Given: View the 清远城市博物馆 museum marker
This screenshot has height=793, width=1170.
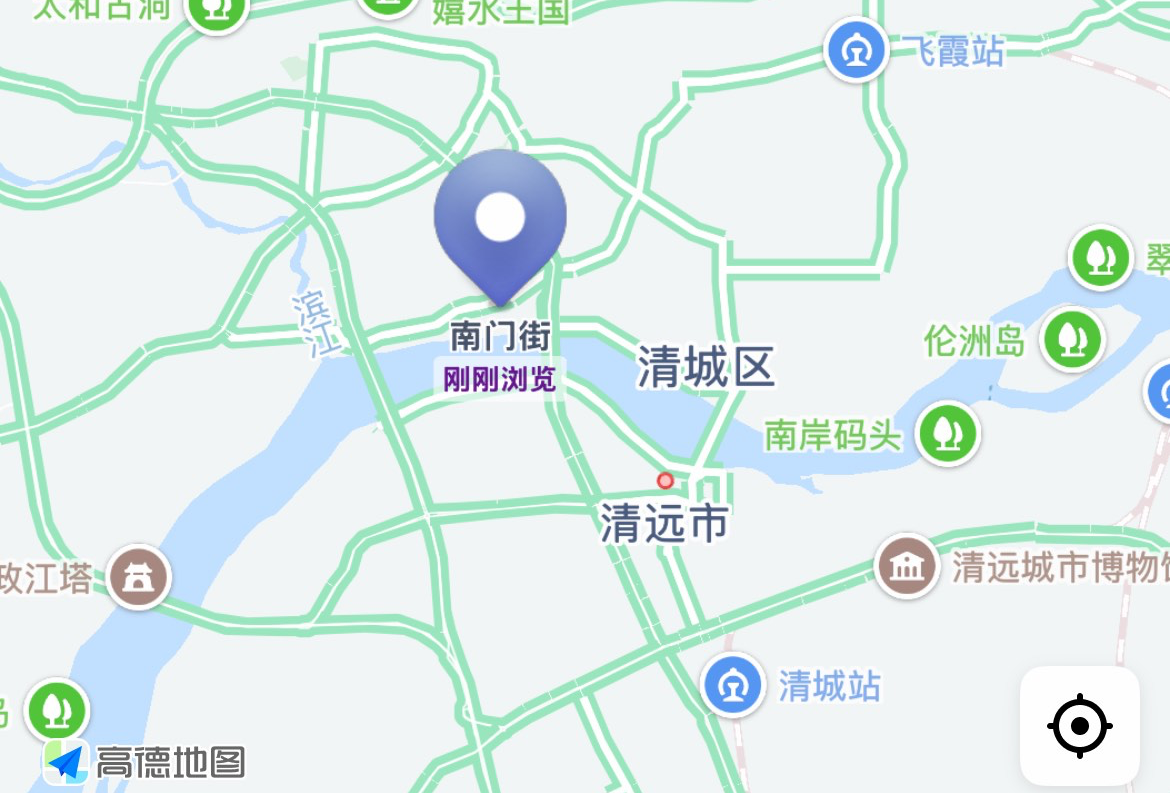Looking at the screenshot, I should coord(907,567).
